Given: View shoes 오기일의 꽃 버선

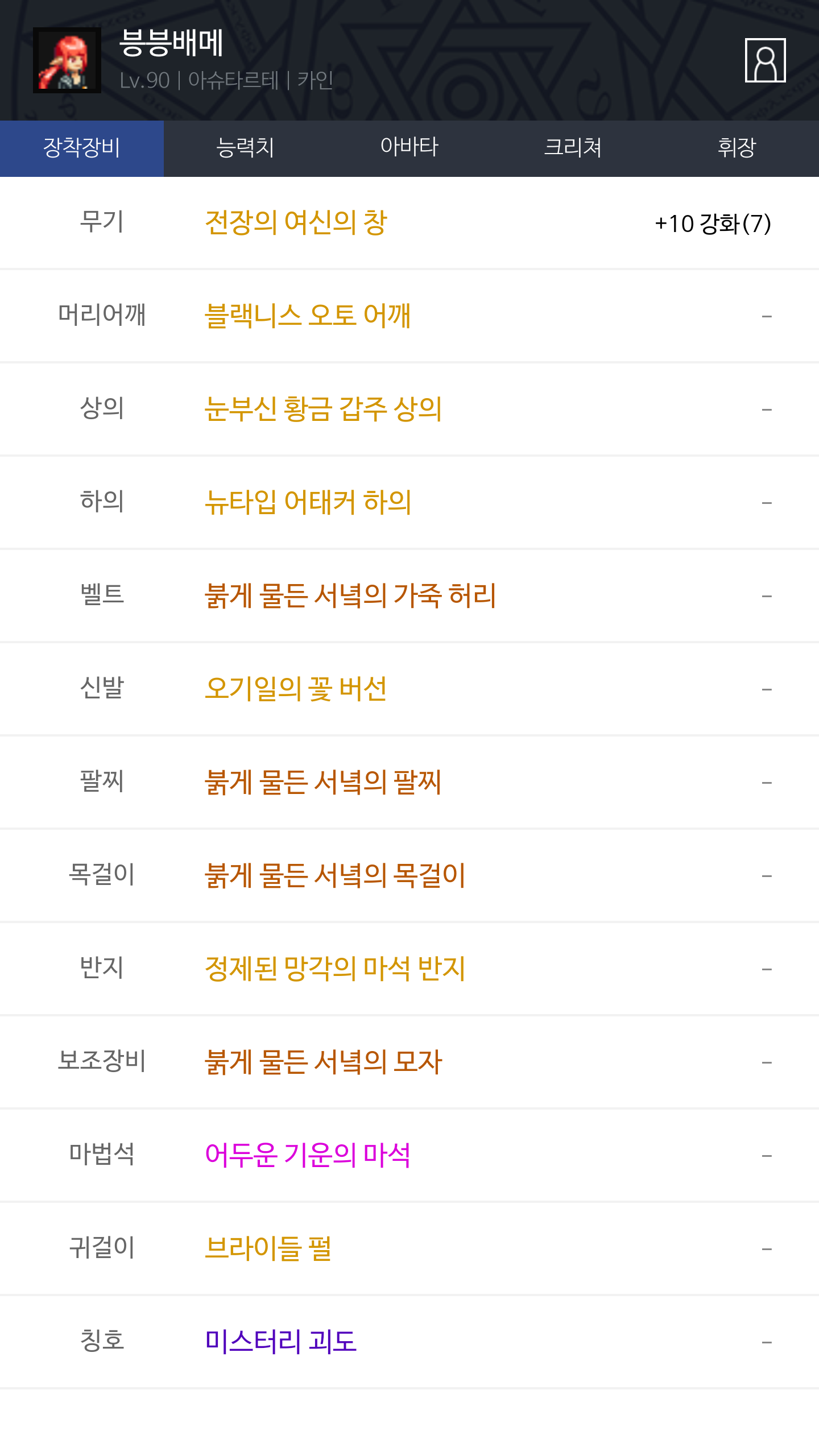Looking at the screenshot, I should pos(296,689).
